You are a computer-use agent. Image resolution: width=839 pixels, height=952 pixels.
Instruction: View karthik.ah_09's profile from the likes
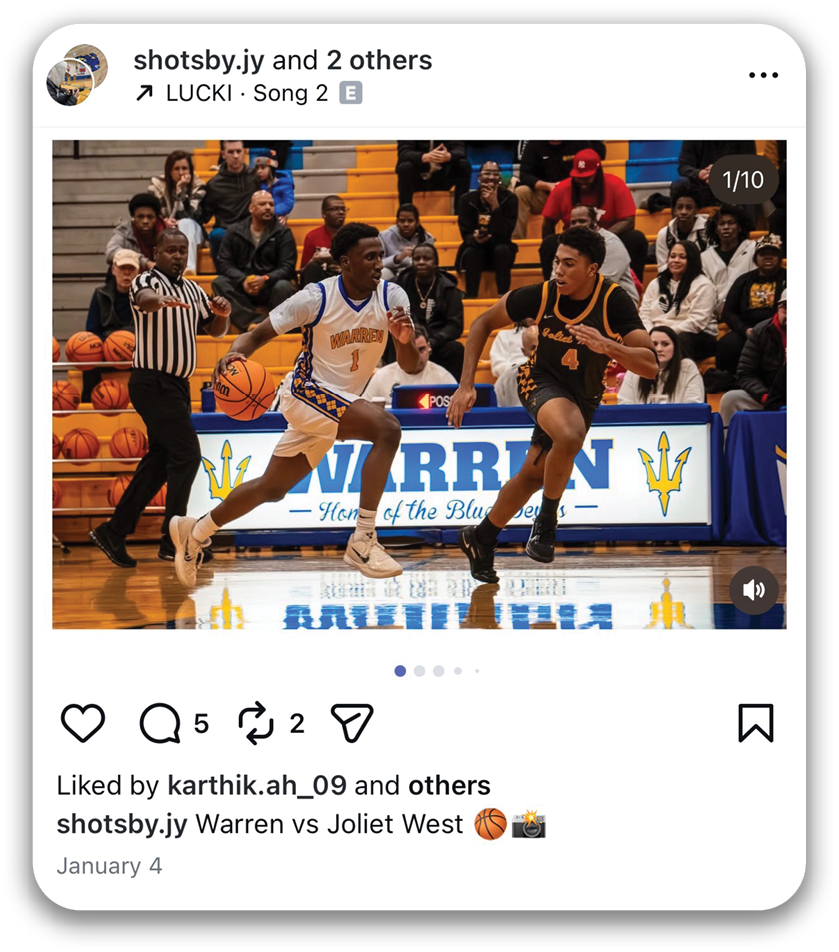coord(257,785)
